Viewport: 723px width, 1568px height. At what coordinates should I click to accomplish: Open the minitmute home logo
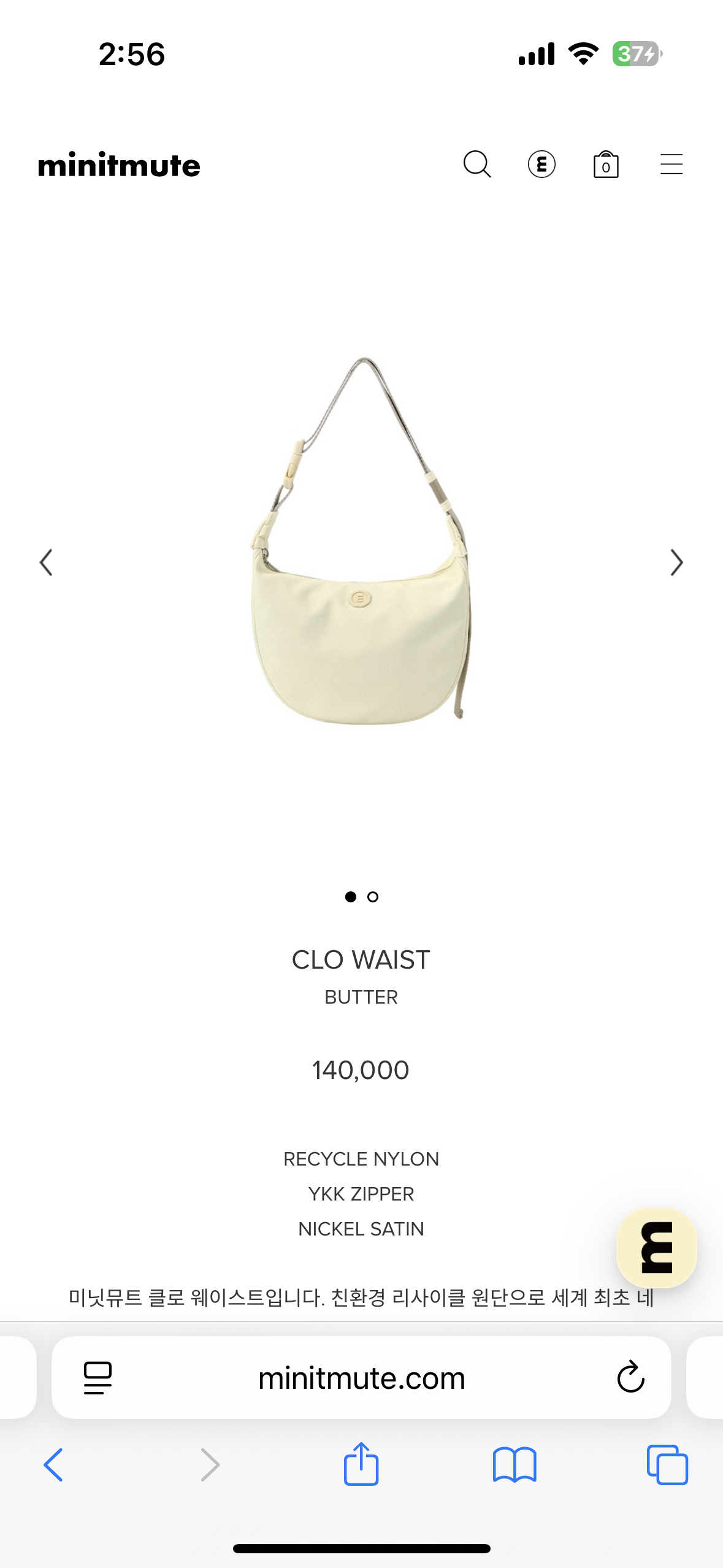pyautogui.click(x=119, y=165)
